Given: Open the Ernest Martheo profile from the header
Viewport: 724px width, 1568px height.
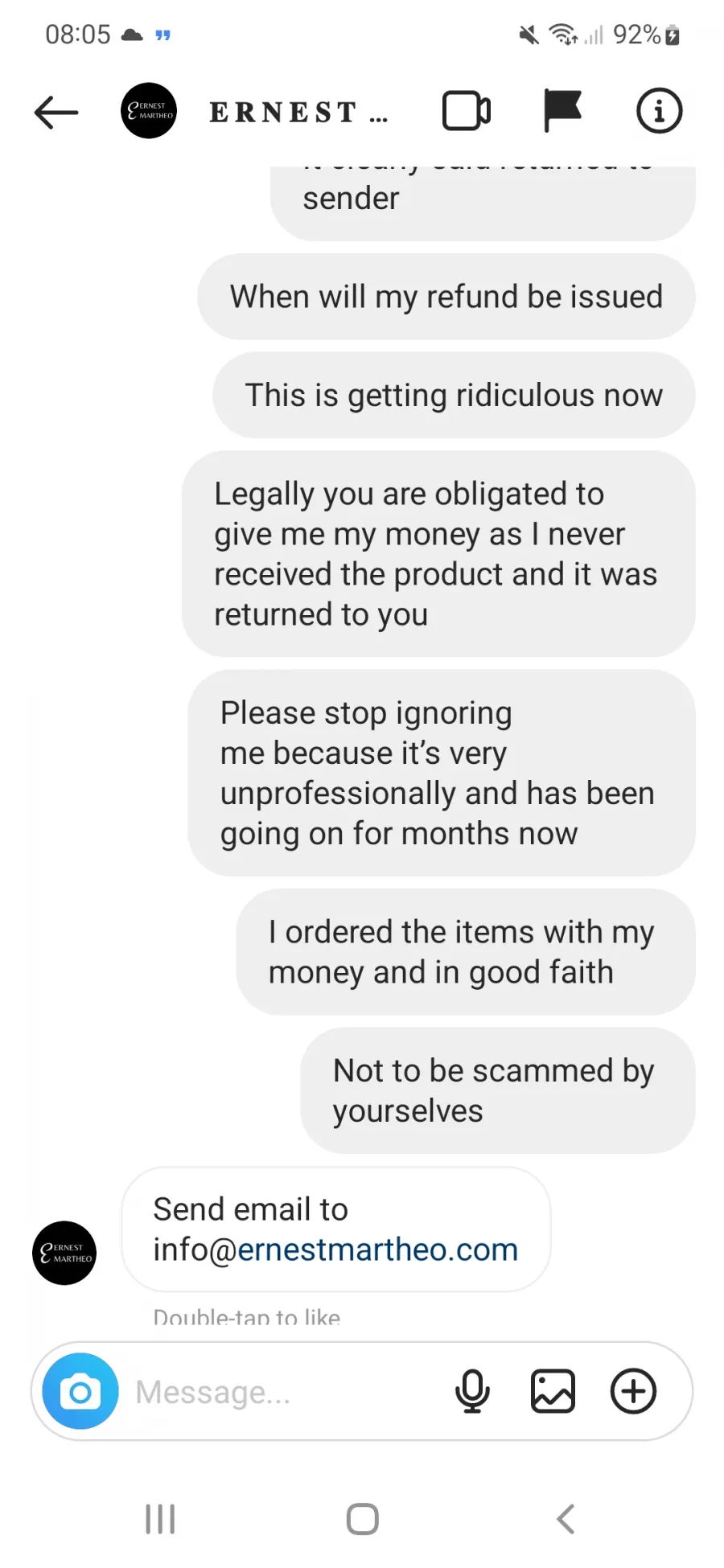Looking at the screenshot, I should (149, 111).
